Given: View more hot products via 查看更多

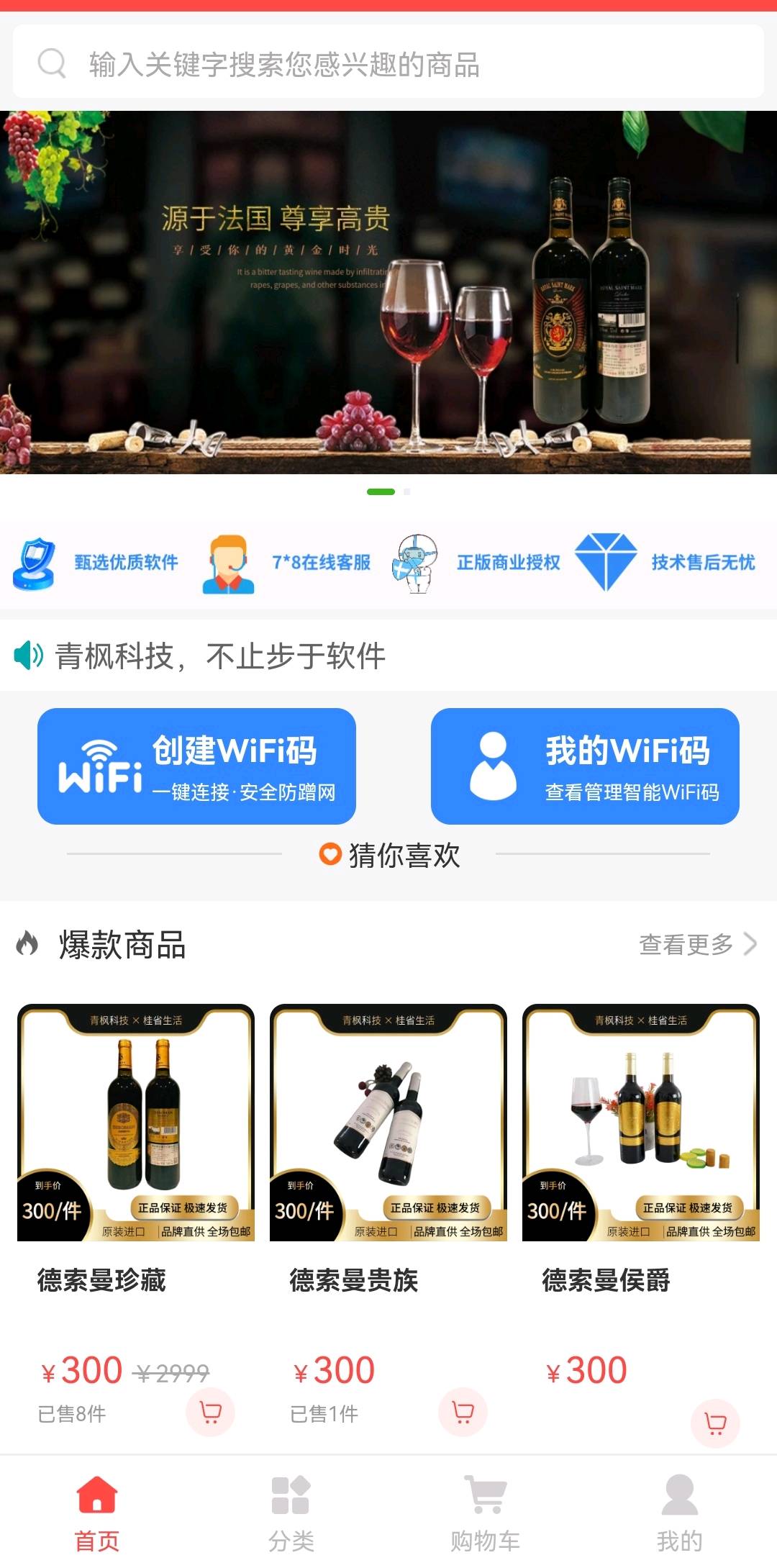Looking at the screenshot, I should (x=696, y=944).
